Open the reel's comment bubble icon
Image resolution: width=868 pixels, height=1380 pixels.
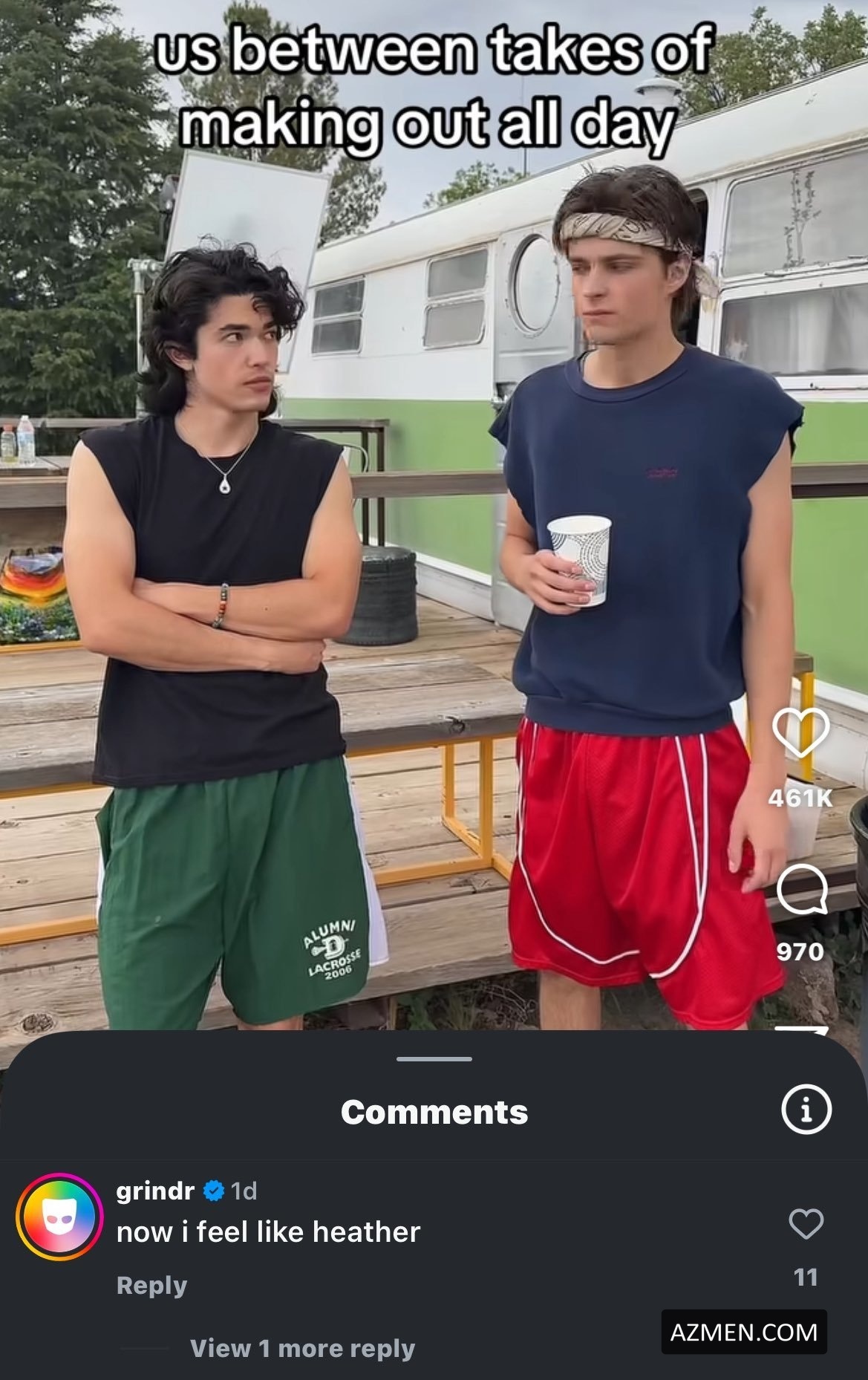(801, 891)
